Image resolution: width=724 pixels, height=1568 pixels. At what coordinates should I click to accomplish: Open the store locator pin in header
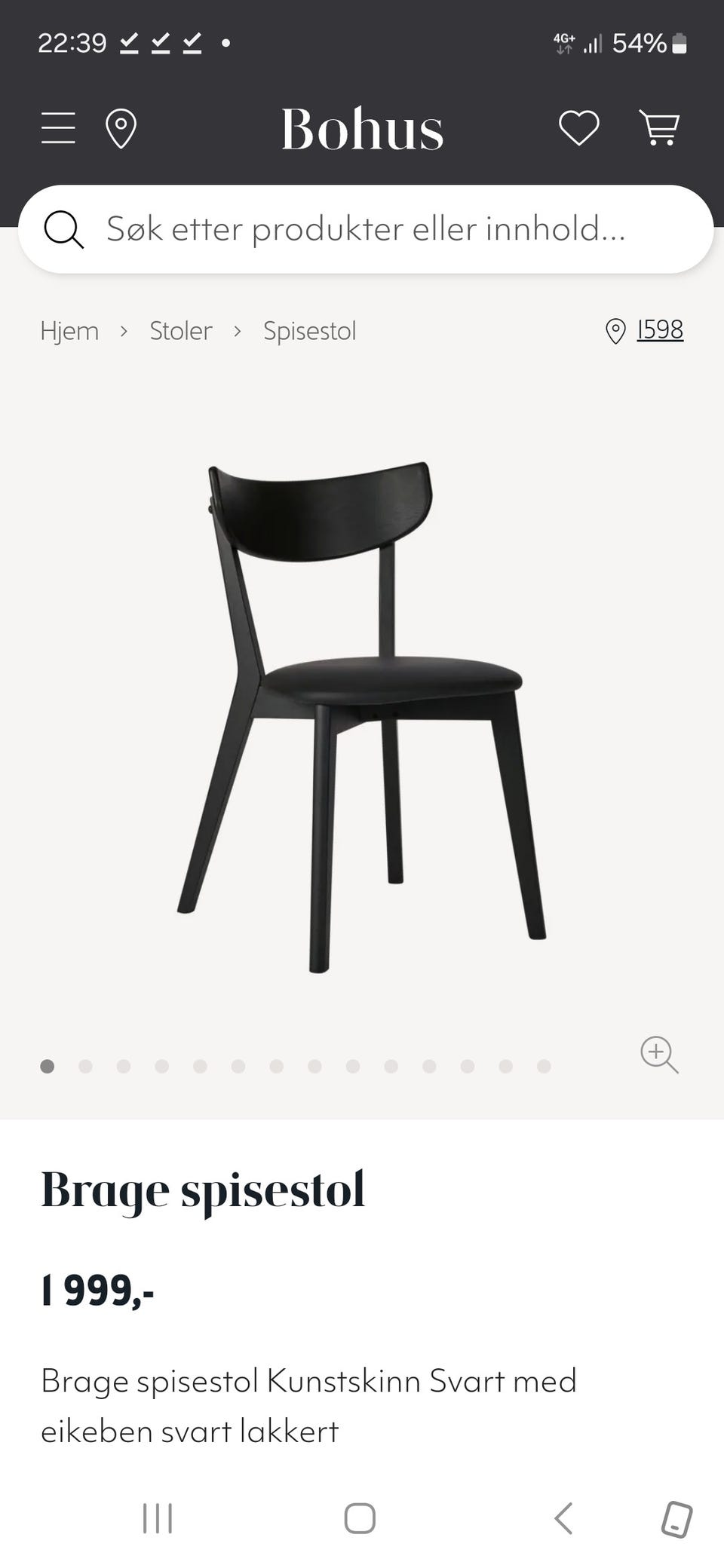point(121,128)
